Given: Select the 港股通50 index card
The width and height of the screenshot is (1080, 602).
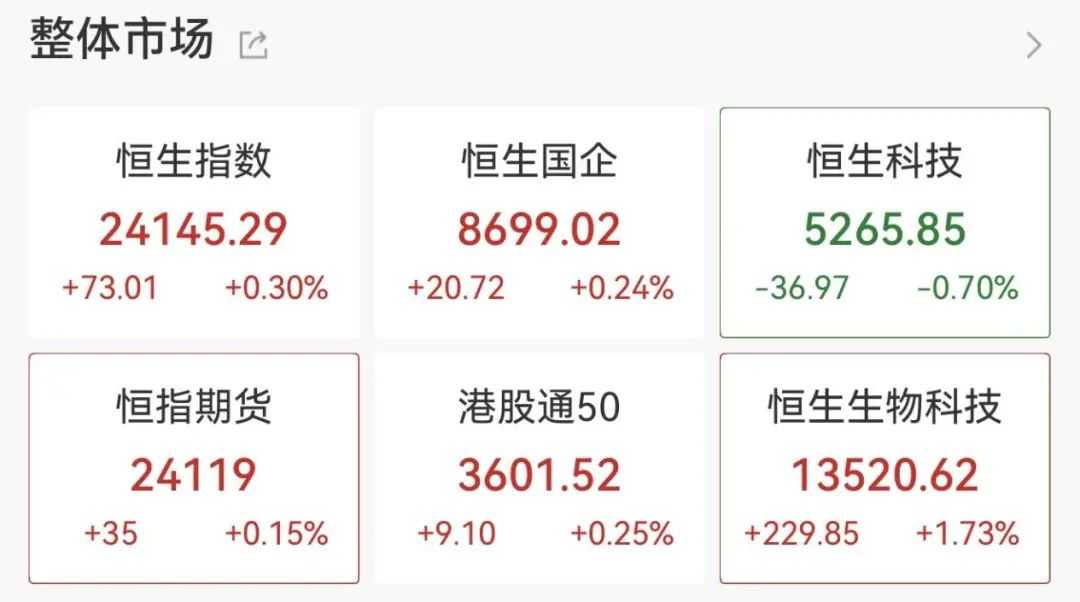Looking at the screenshot, I should [539, 468].
